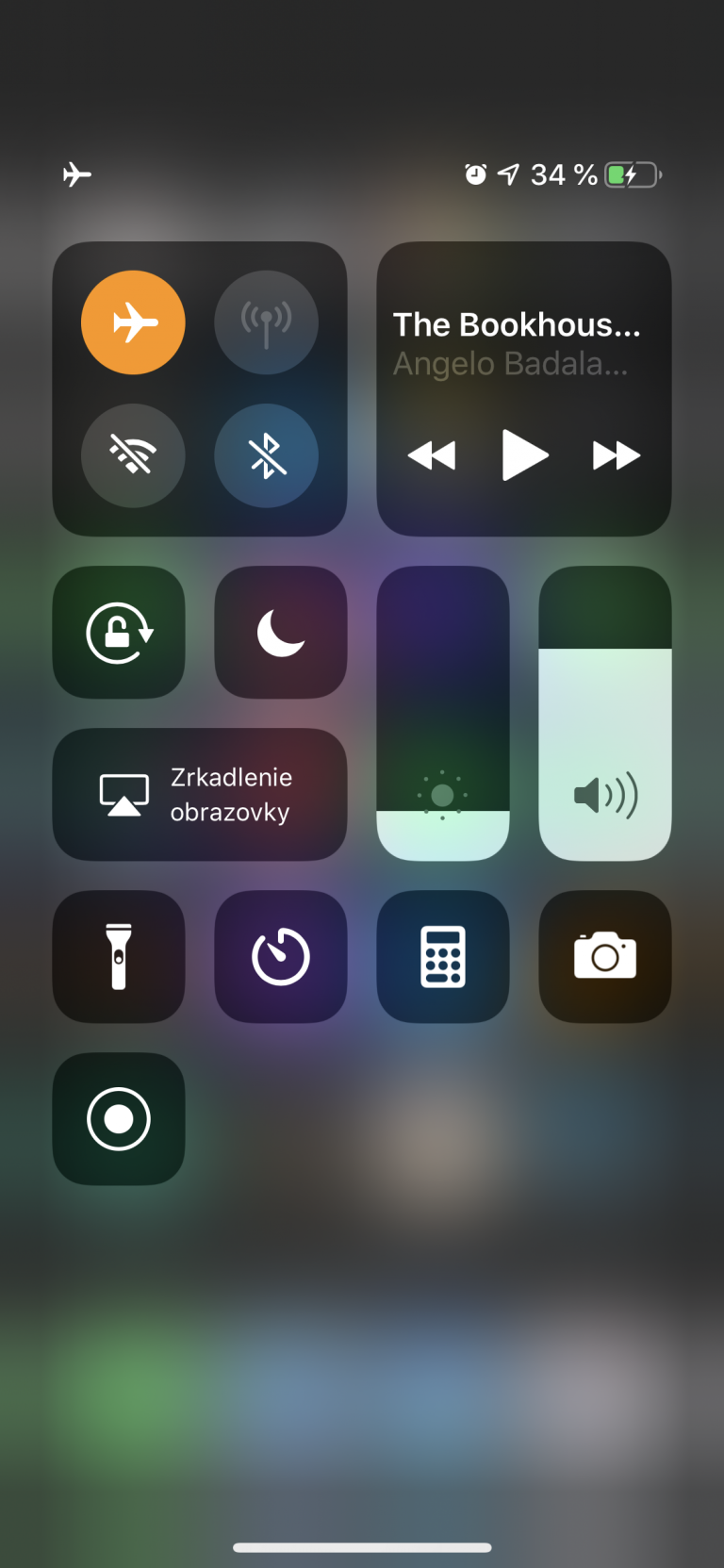
Task: Skip to the next track
Action: pos(616,455)
